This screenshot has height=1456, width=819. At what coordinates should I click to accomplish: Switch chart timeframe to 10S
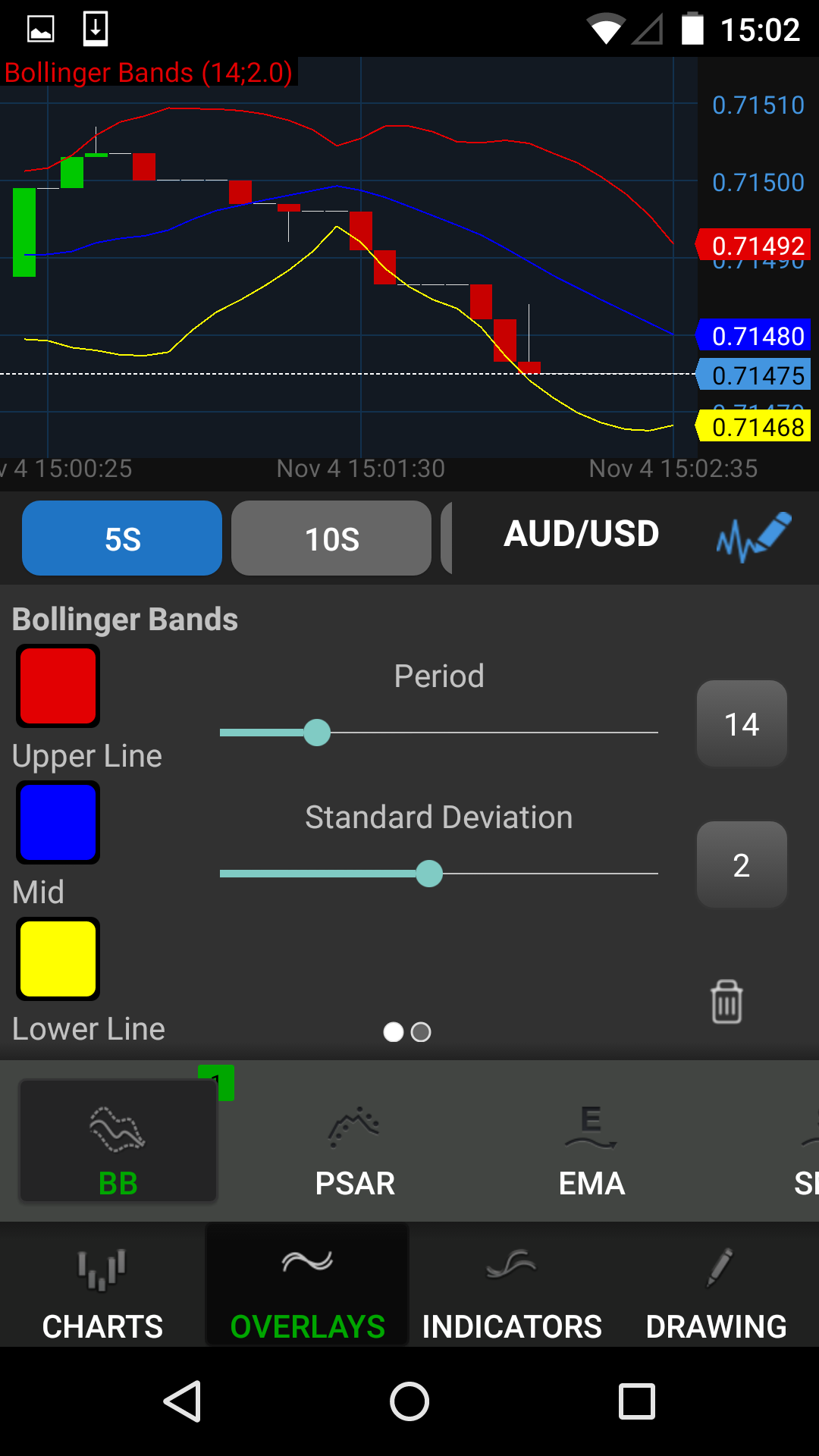[x=331, y=538]
